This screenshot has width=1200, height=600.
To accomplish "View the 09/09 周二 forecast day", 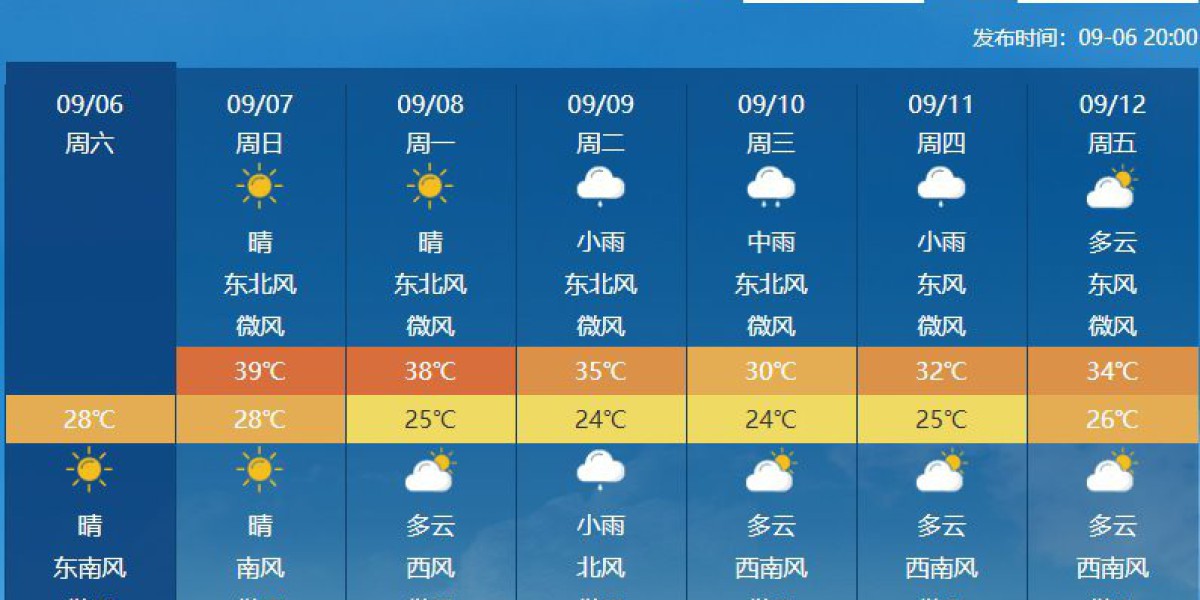I will coord(601,123).
